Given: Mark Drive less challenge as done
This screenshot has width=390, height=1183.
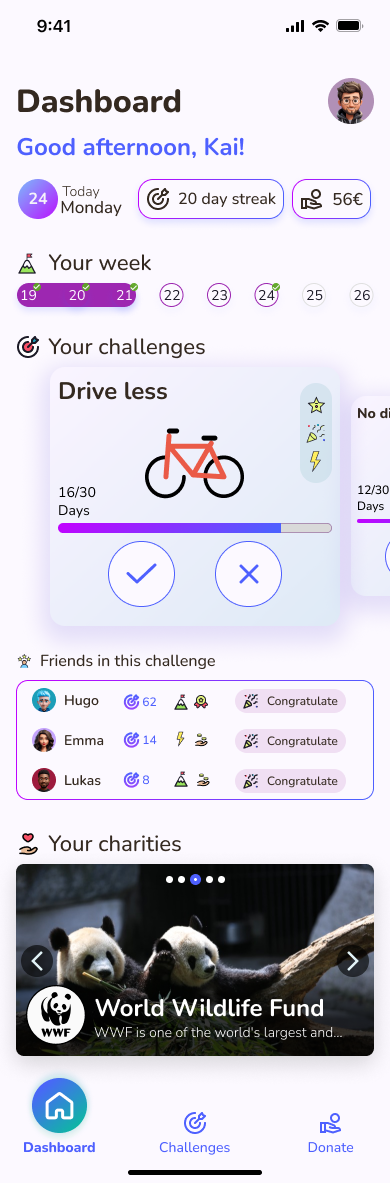Looking at the screenshot, I should coord(141,574).
